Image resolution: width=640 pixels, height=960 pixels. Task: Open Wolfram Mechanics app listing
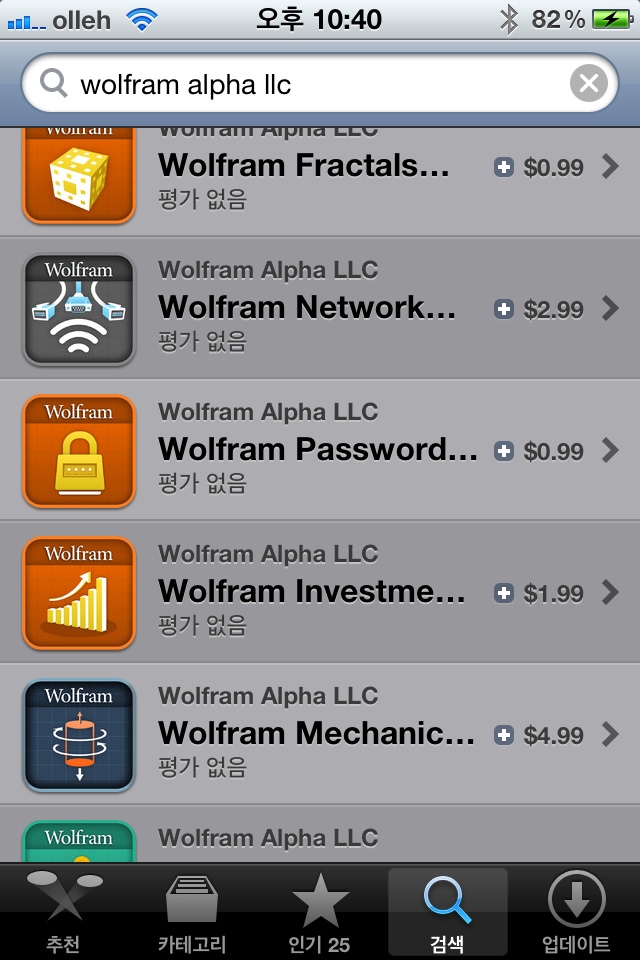[320, 734]
